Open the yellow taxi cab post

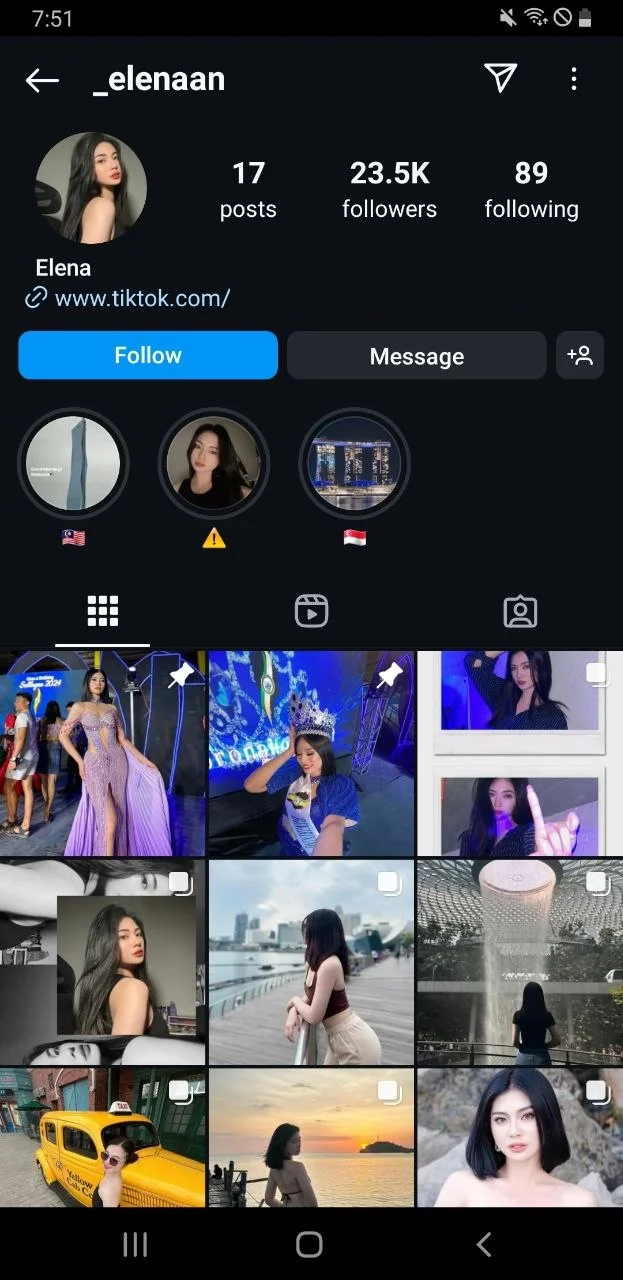(x=103, y=1138)
